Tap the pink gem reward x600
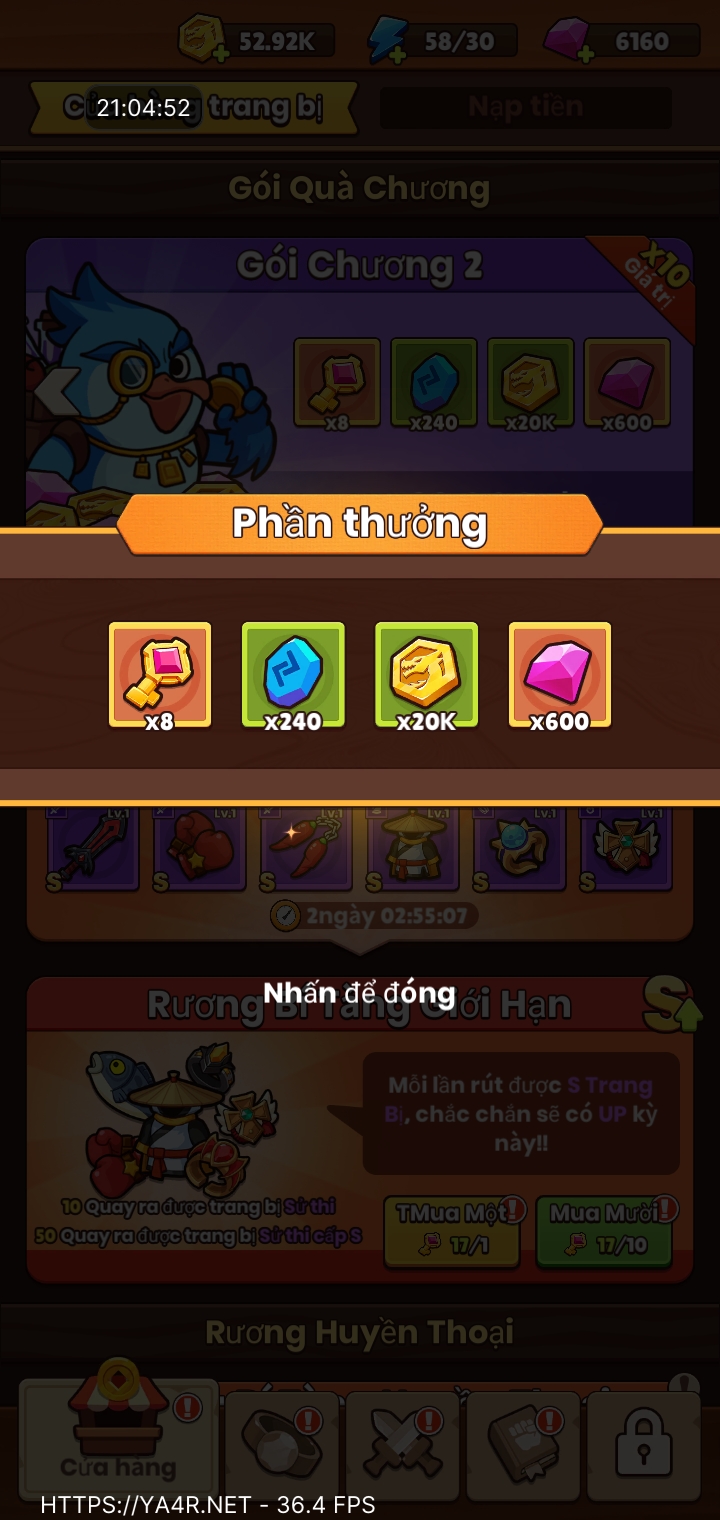The height and width of the screenshot is (1520, 720). (559, 673)
